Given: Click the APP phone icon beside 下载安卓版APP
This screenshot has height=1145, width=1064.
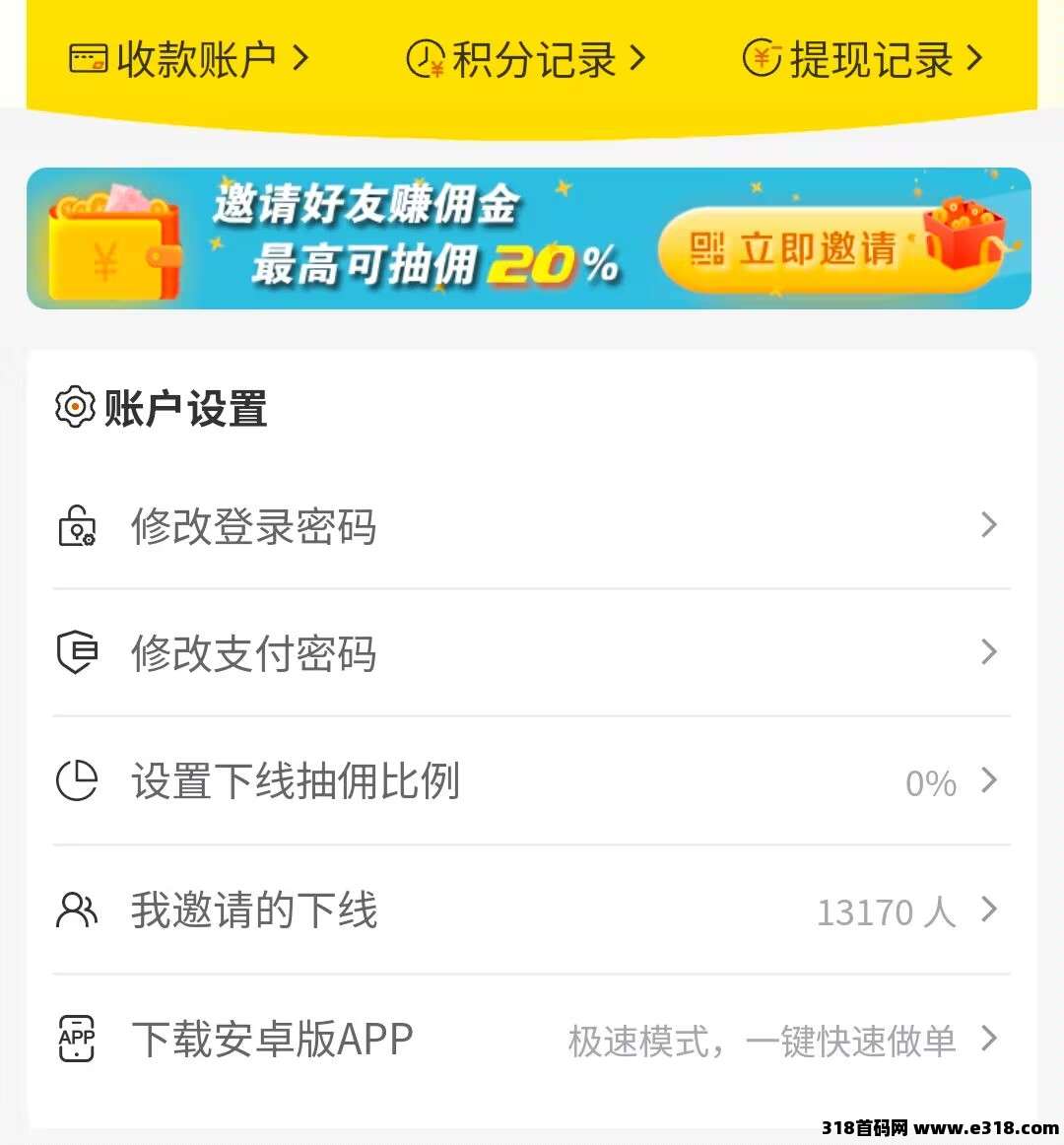Looking at the screenshot, I should pos(76,1040).
